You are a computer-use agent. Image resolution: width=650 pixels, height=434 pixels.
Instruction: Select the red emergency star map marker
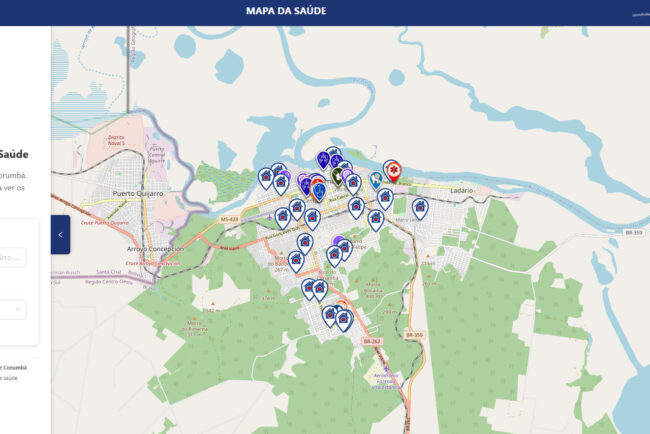(395, 172)
